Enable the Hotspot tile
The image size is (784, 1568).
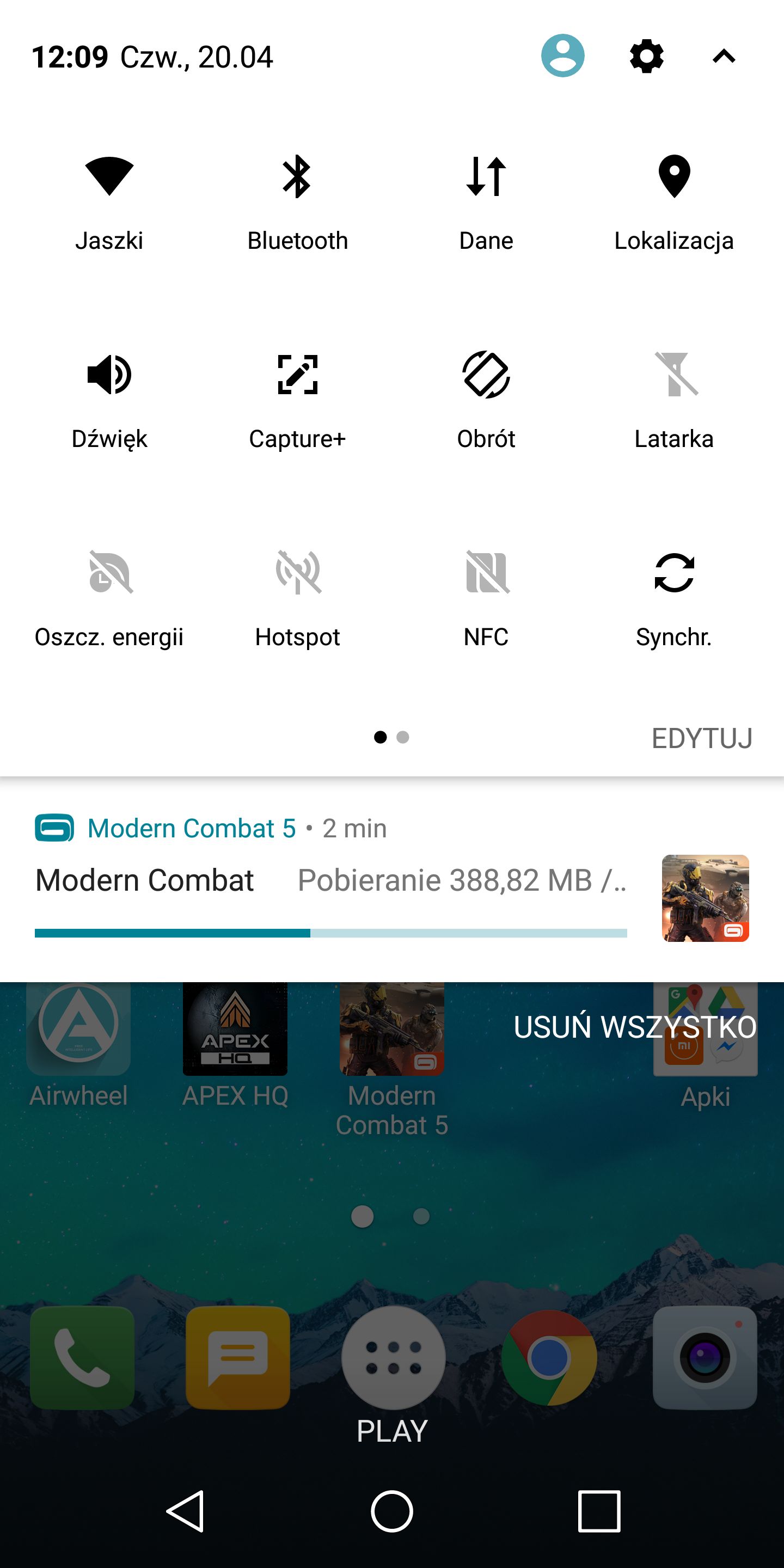coord(298,599)
